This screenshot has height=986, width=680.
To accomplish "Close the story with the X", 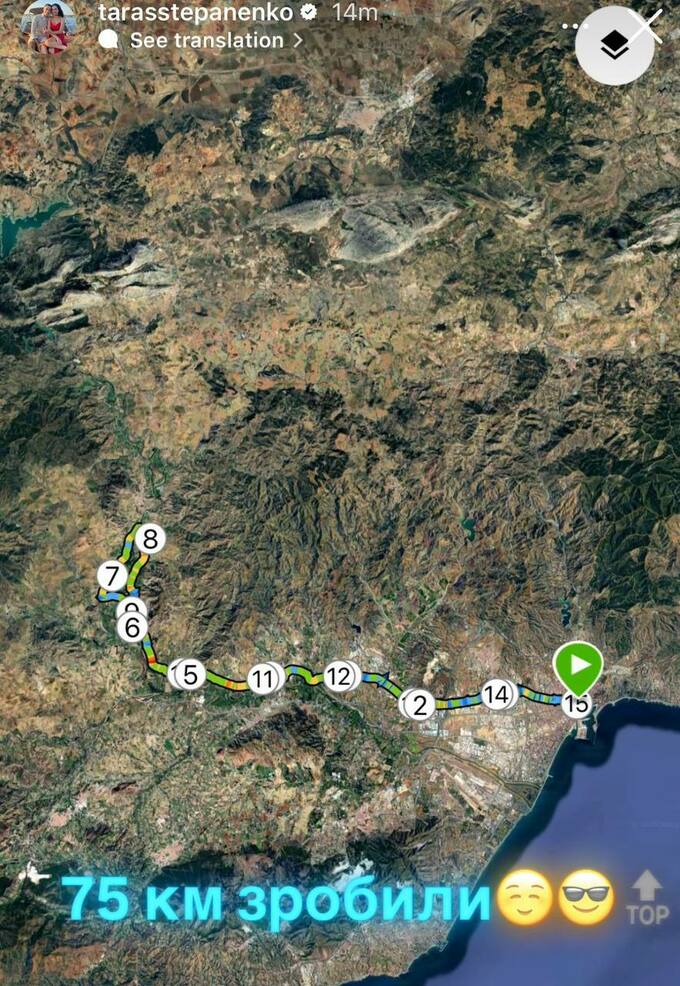I will pos(647,24).
